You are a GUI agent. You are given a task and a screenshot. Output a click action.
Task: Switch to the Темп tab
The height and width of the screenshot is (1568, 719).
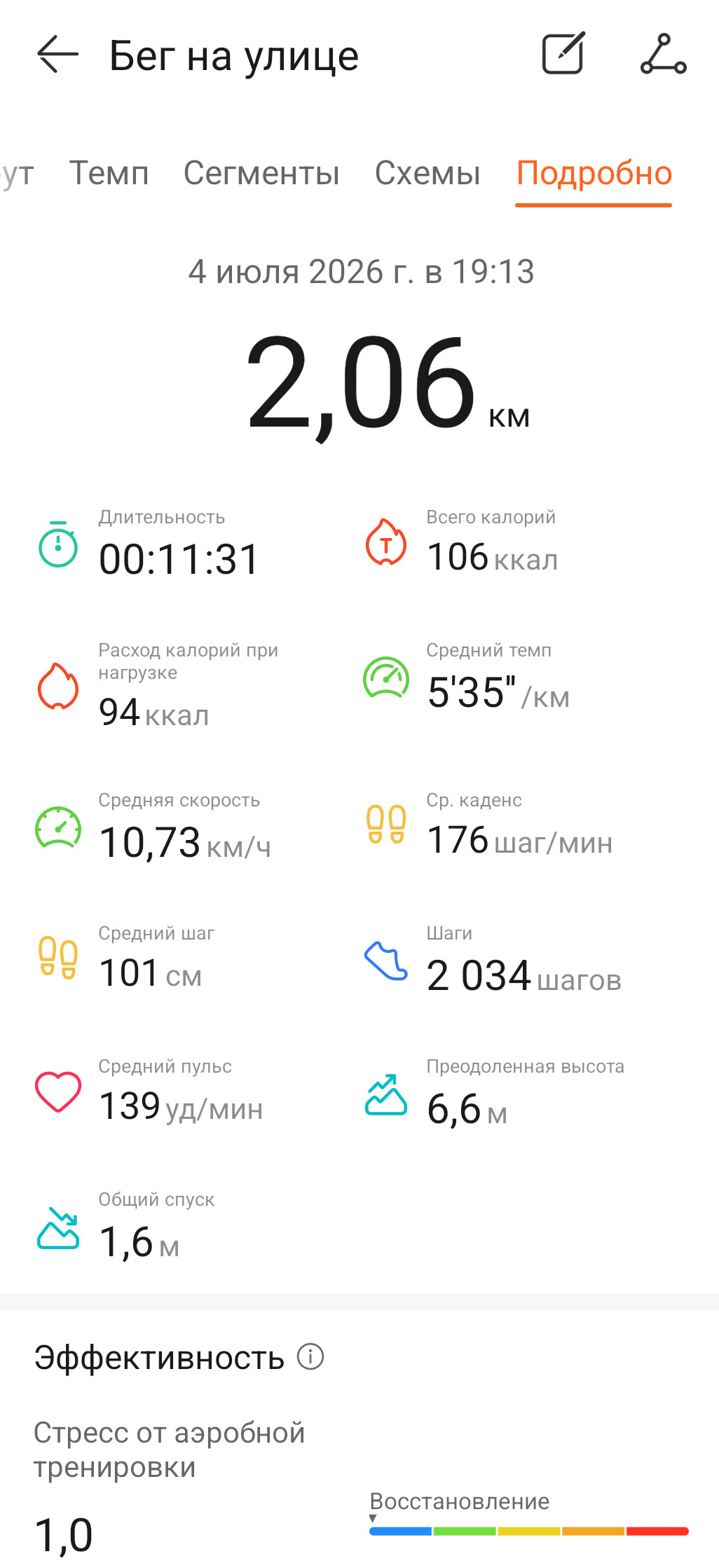point(109,172)
